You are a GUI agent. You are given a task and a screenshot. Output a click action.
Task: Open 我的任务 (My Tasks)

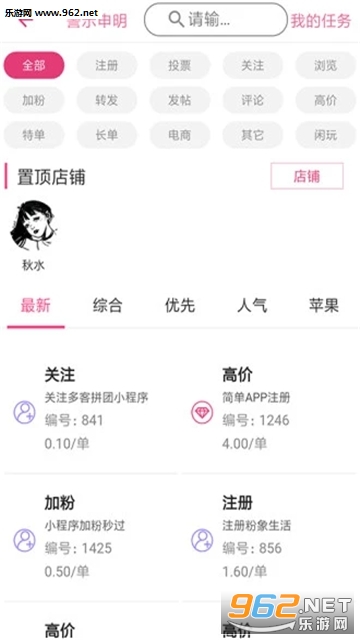pos(321,20)
